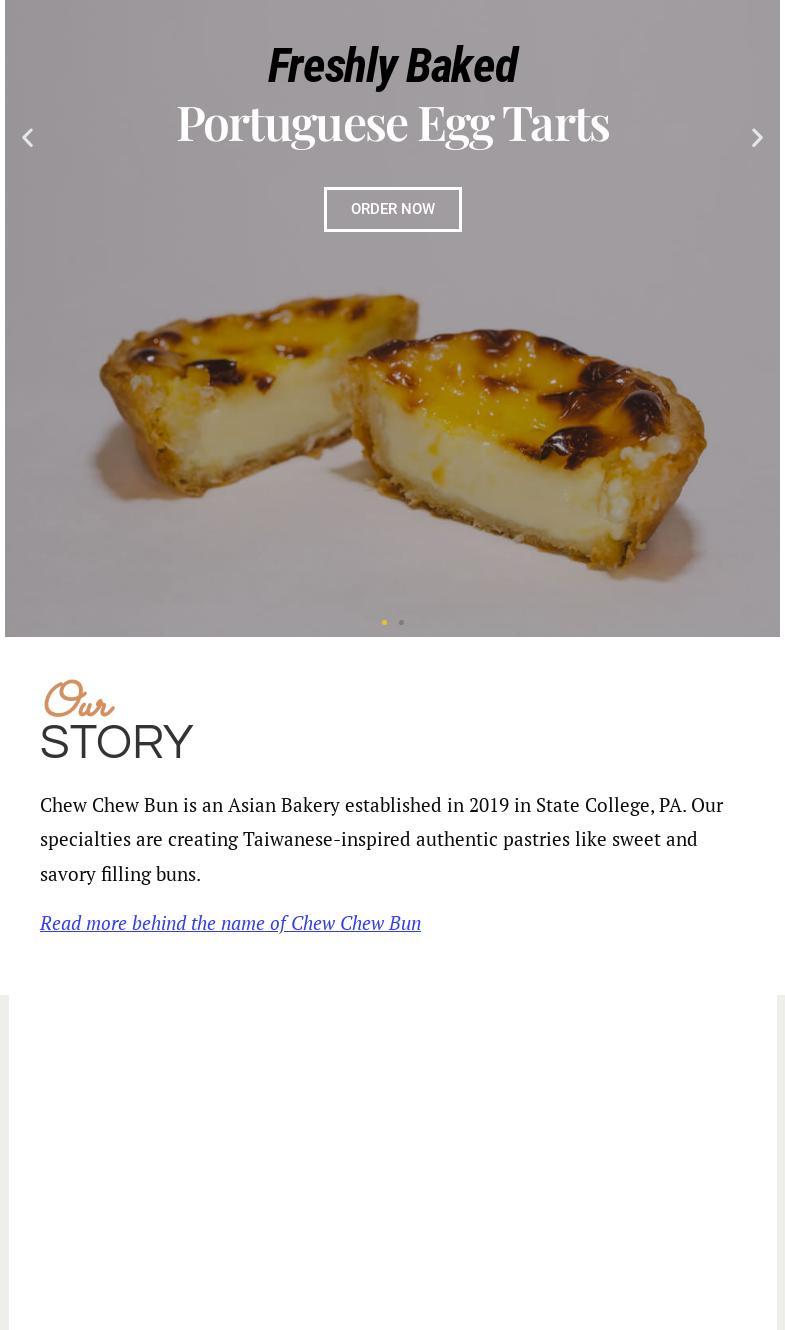
Task: Tap the Order Now button
Action: click(x=392, y=209)
